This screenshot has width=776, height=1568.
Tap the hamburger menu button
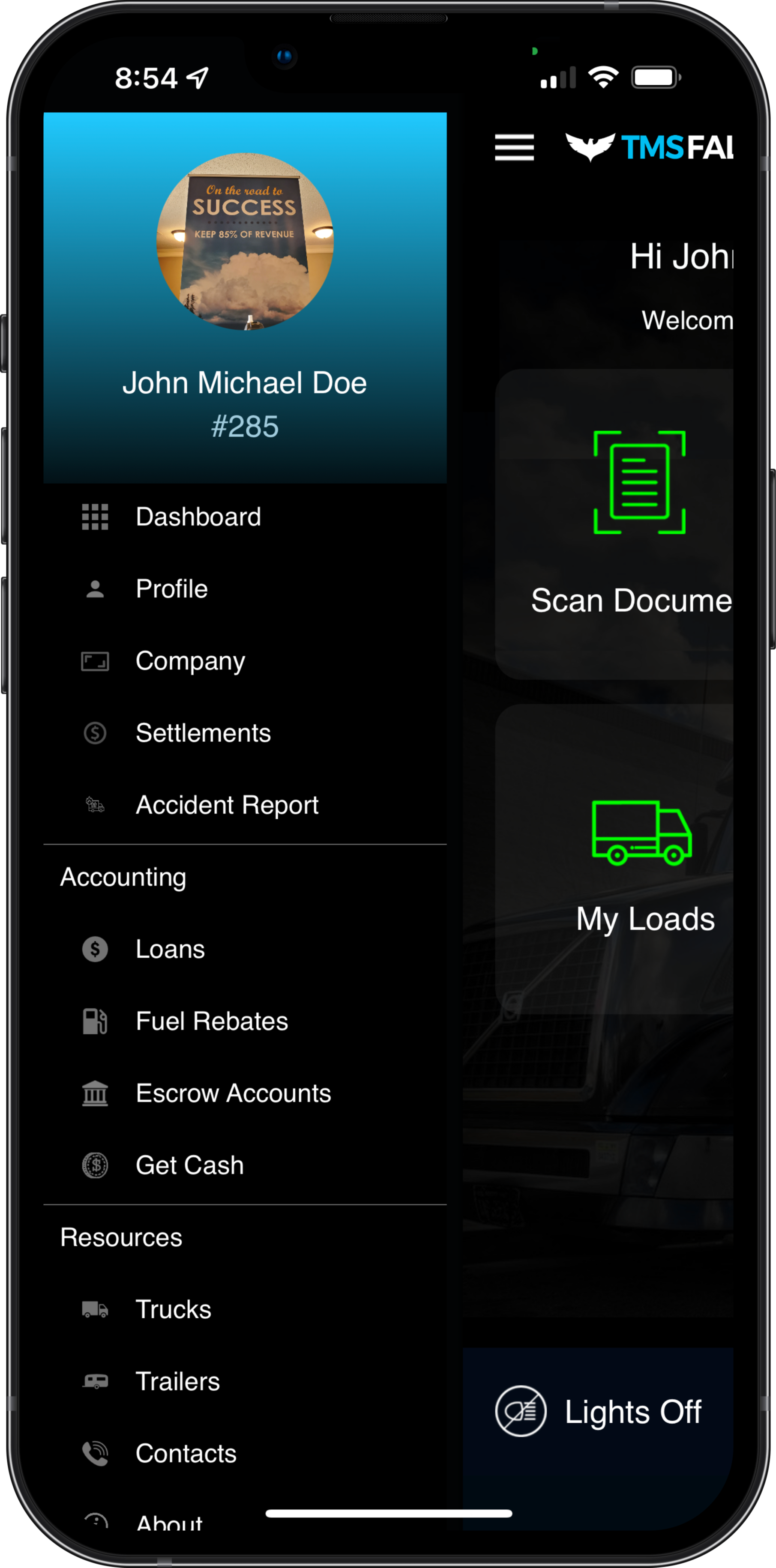click(x=514, y=147)
